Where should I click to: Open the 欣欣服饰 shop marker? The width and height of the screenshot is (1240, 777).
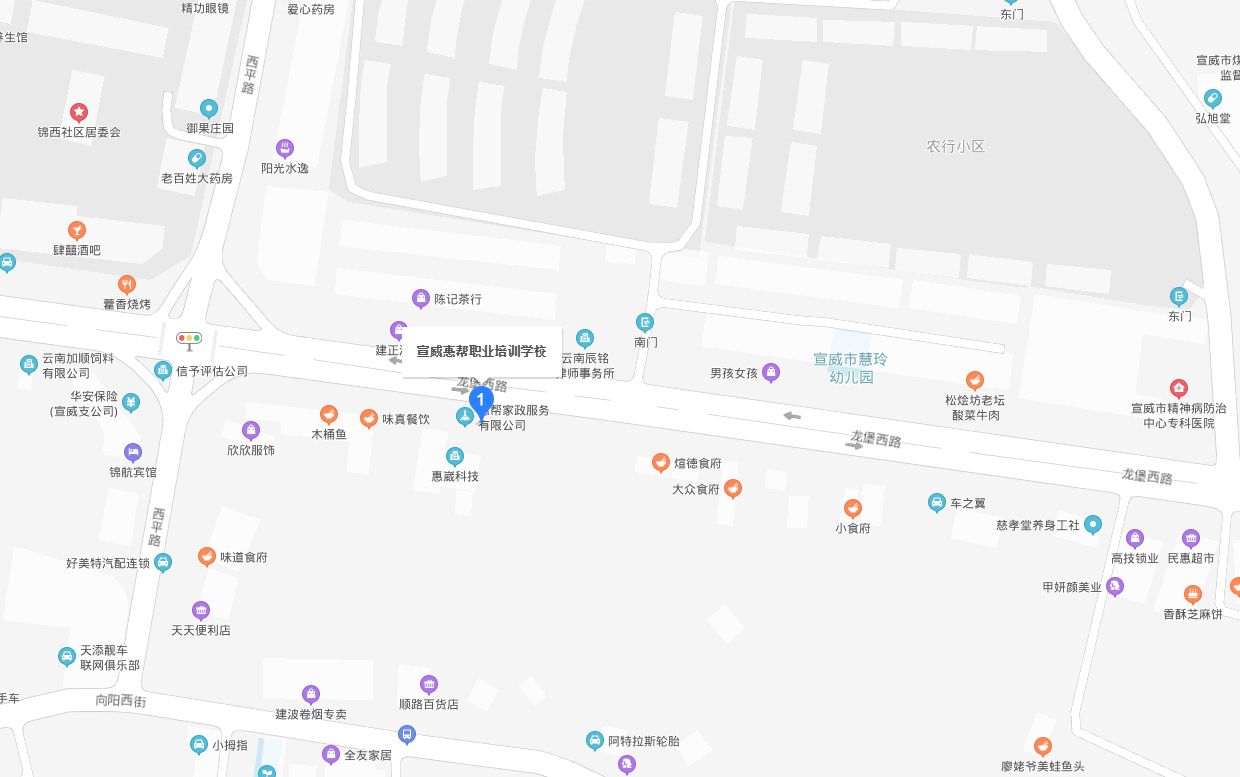tap(251, 431)
